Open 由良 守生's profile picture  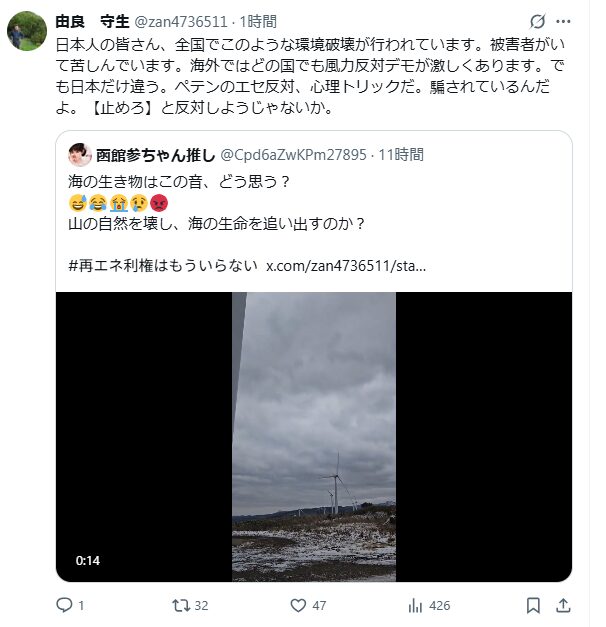[27, 31]
